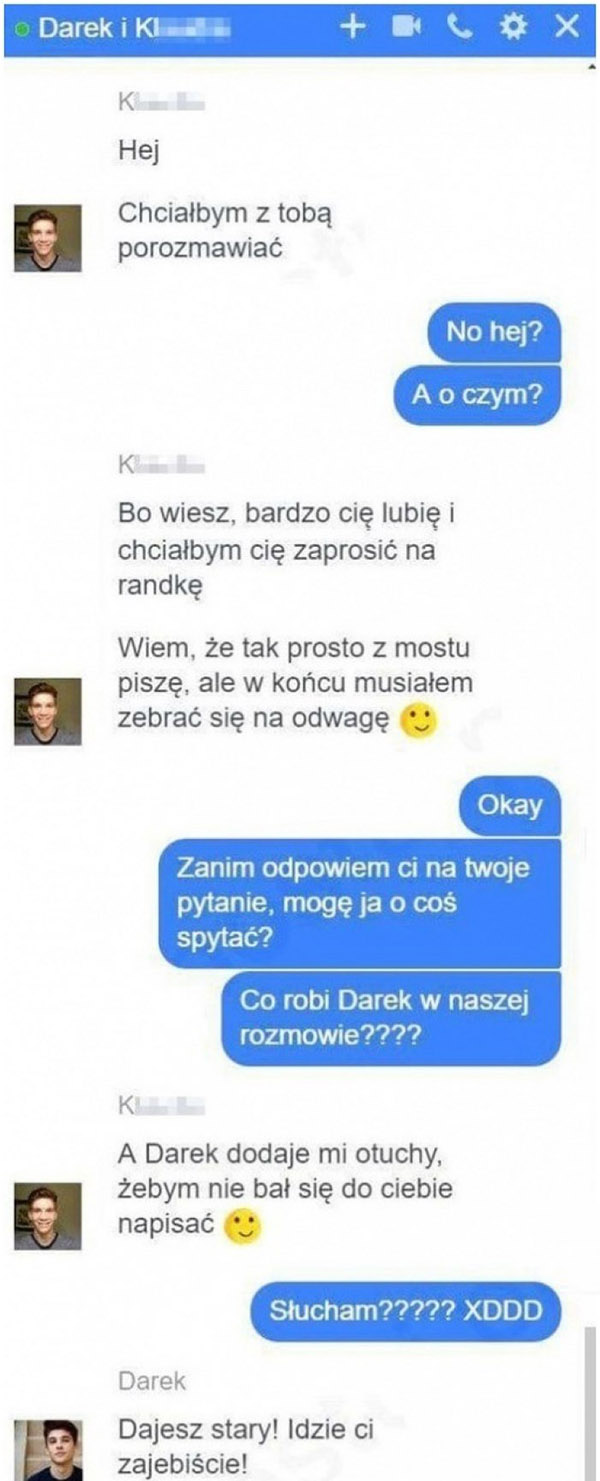
Task: Add people to the group chat
Action: tap(352, 27)
